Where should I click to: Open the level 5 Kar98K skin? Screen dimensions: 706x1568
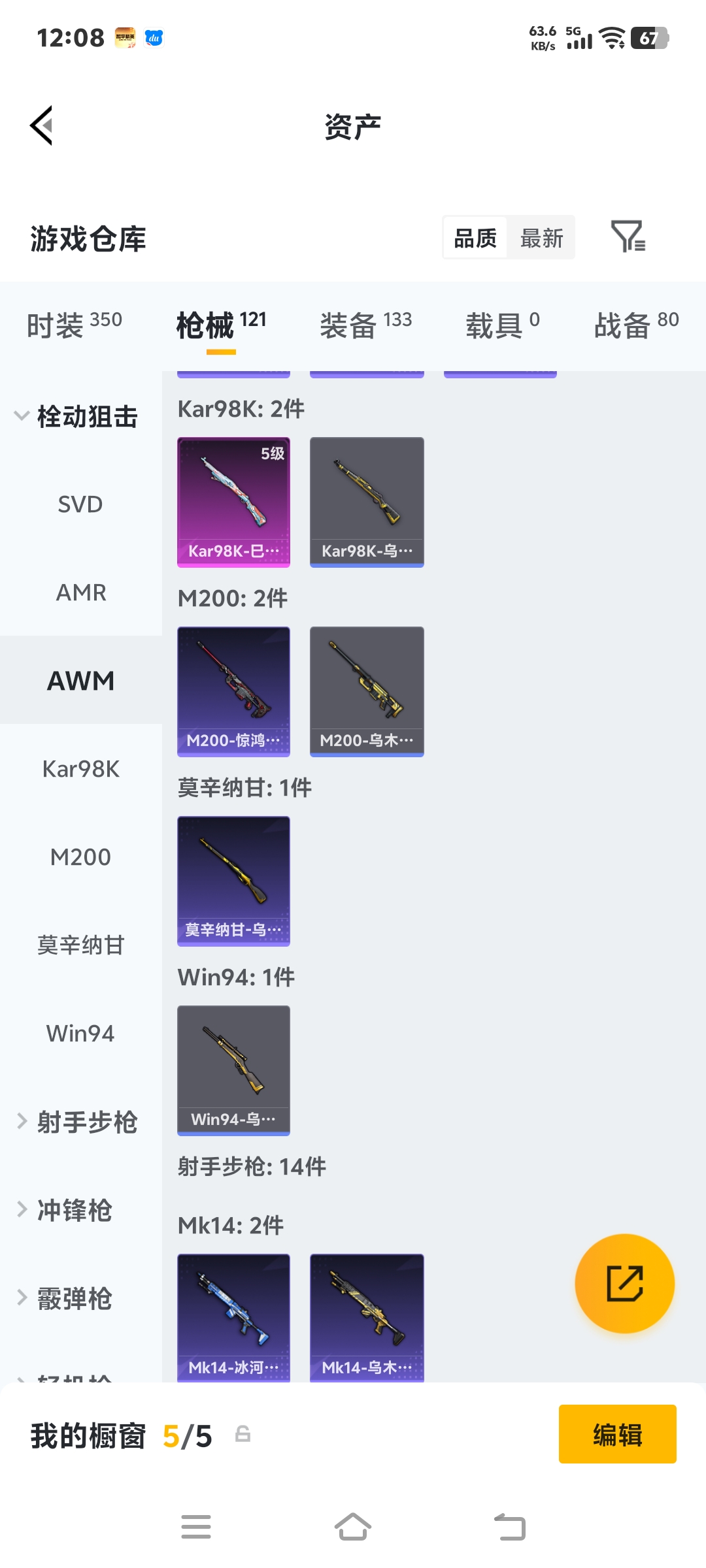233,501
